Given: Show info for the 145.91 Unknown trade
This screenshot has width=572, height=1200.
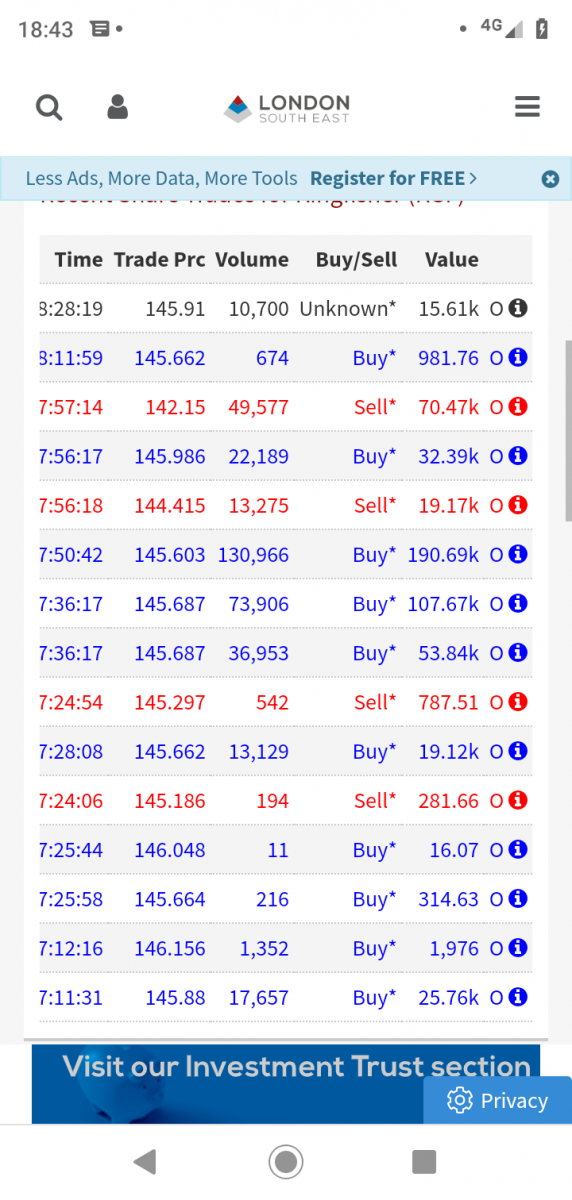Looking at the screenshot, I should 518,309.
